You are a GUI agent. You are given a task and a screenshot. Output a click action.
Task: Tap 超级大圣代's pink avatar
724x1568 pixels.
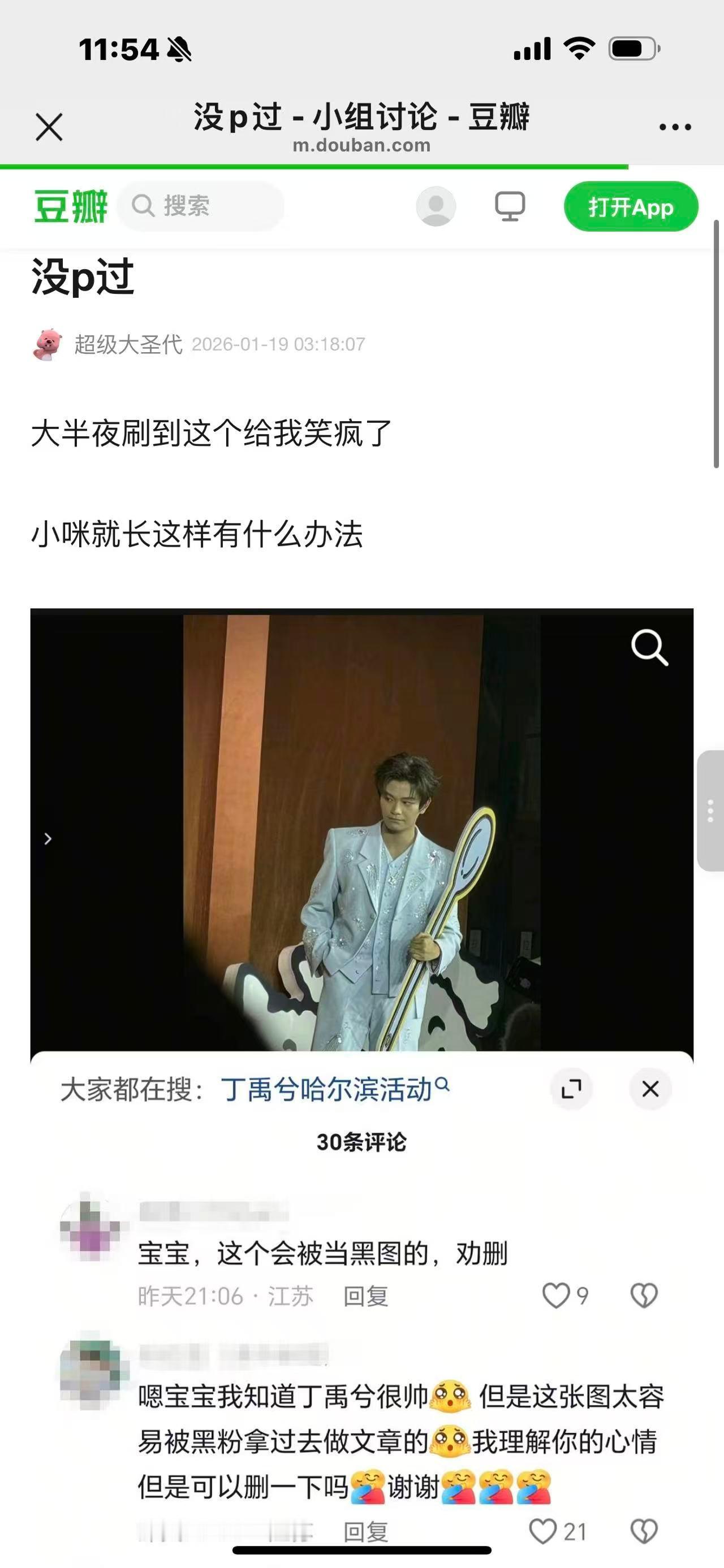coord(48,344)
